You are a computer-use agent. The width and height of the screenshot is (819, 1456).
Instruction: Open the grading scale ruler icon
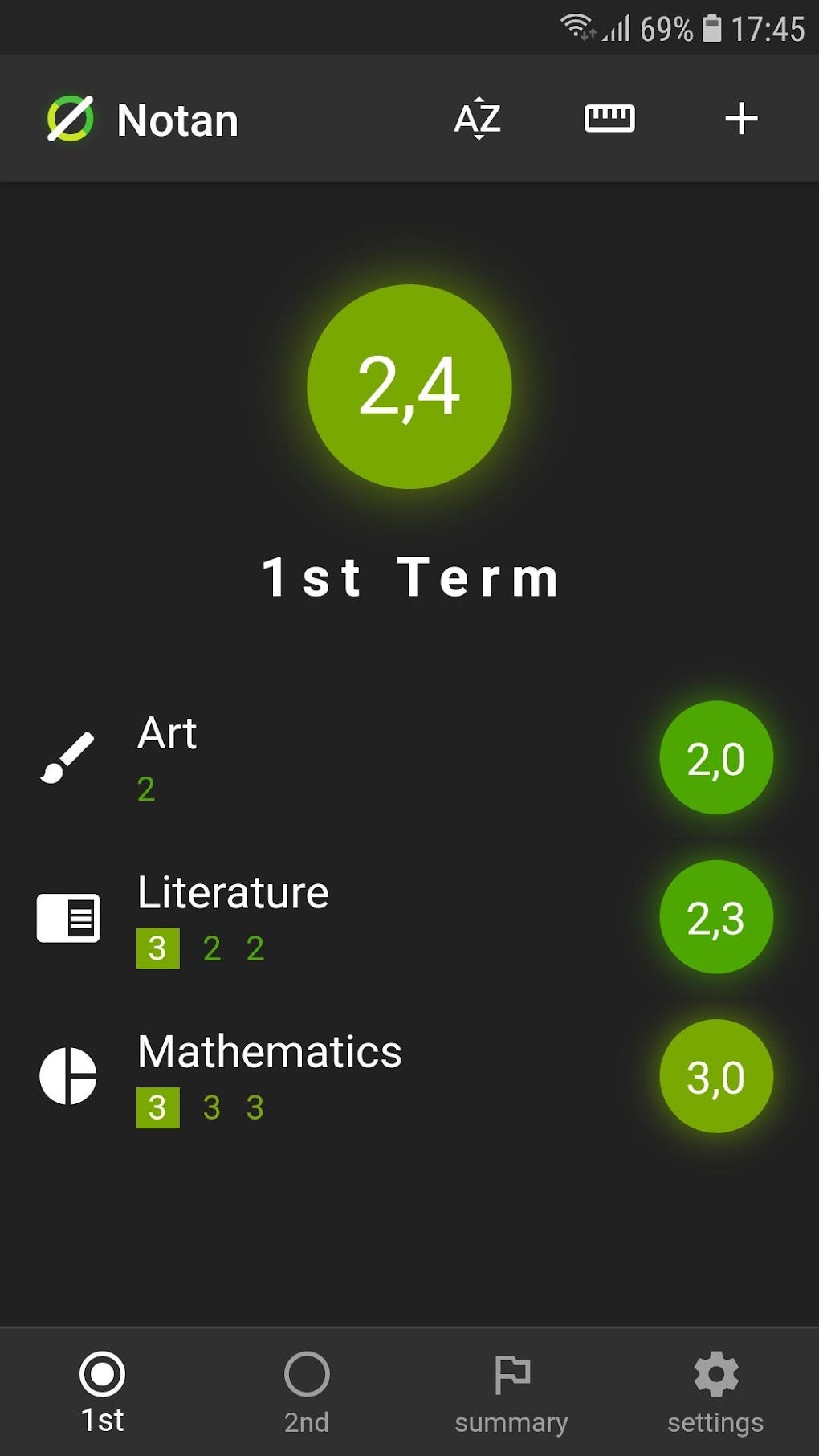[x=609, y=119]
